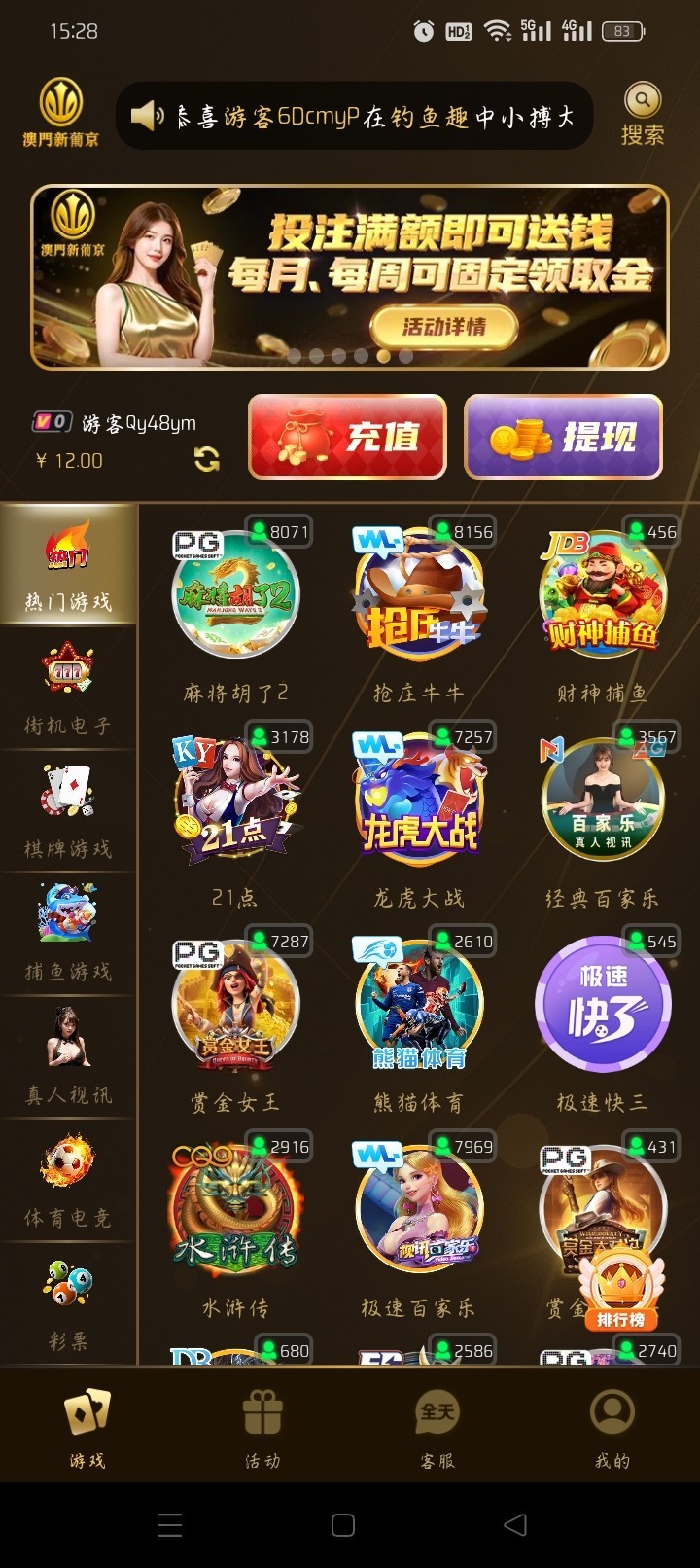Open the 体育电竞 category
The width and height of the screenshot is (700, 1568).
pyautogui.click(x=68, y=1179)
